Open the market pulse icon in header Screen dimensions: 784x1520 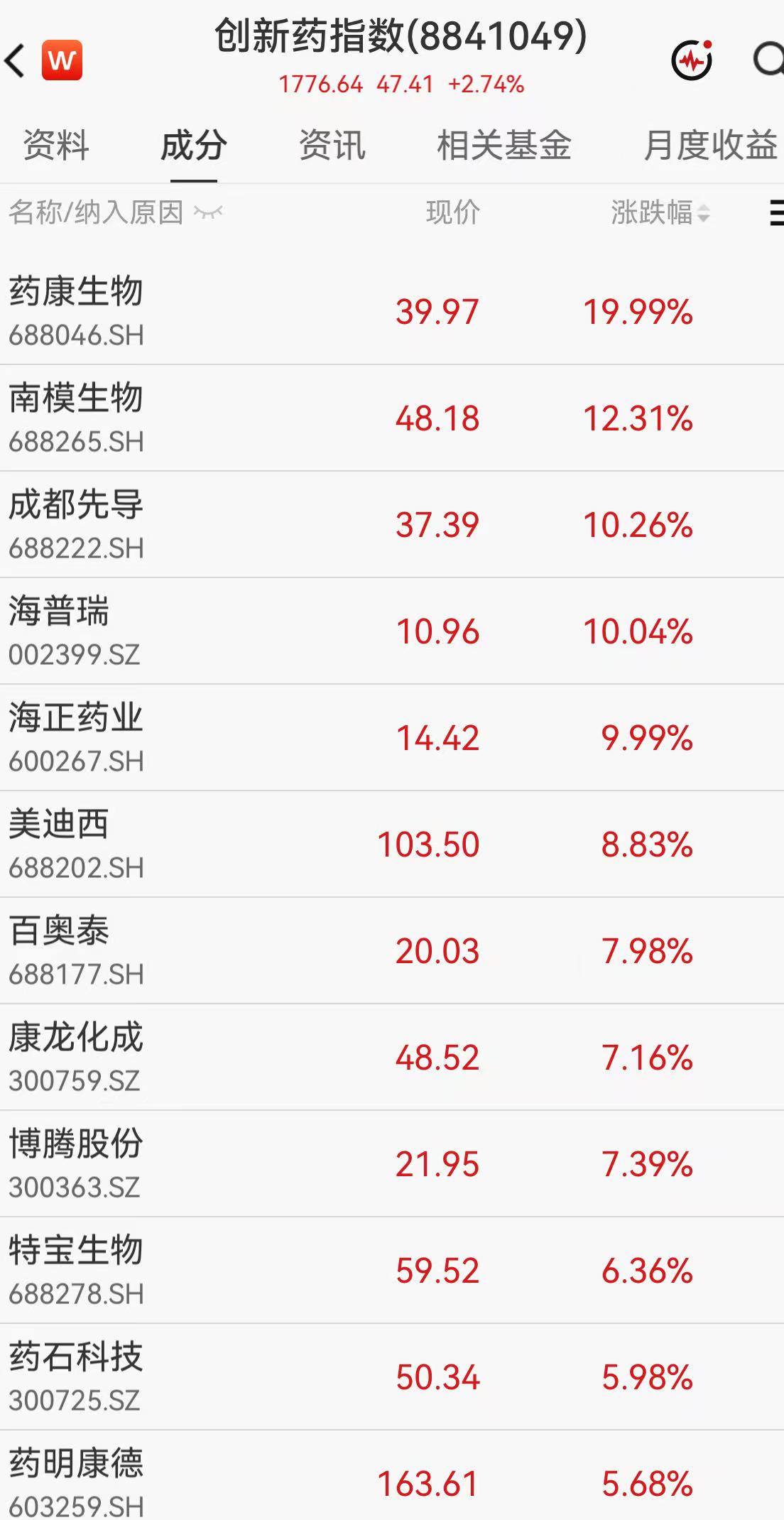[692, 60]
